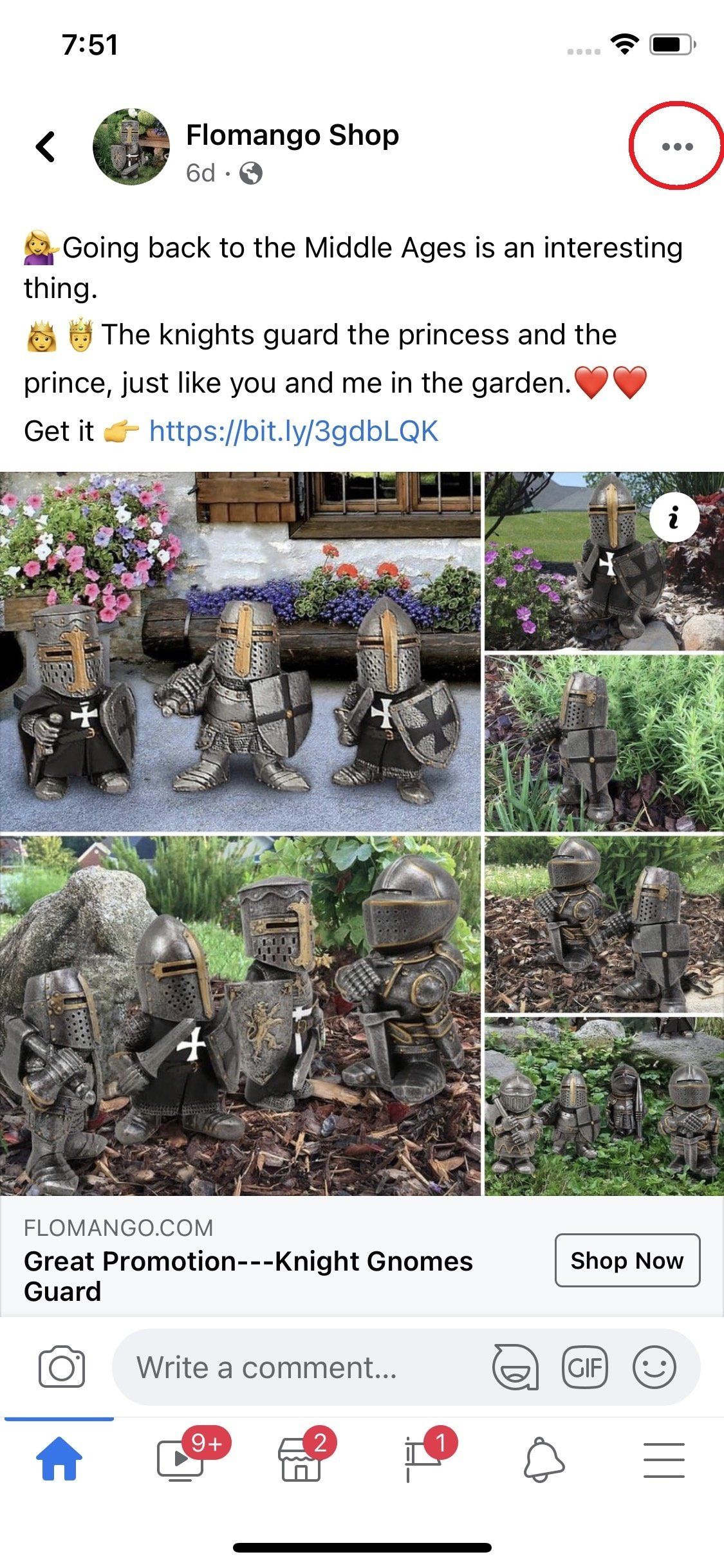Tap Flomango Shop profile picture
Screen dimensions: 724x1568
132,147
